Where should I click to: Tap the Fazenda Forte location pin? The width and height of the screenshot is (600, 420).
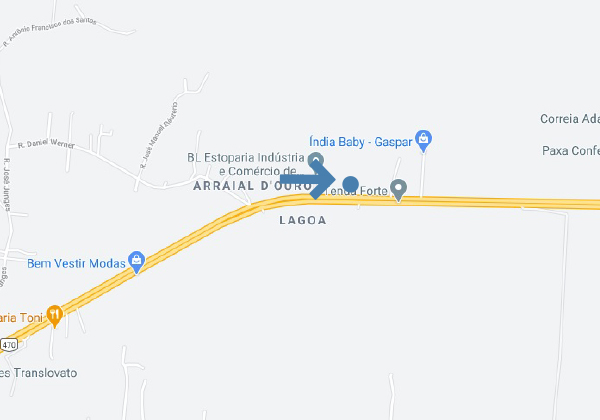[x=399, y=187]
